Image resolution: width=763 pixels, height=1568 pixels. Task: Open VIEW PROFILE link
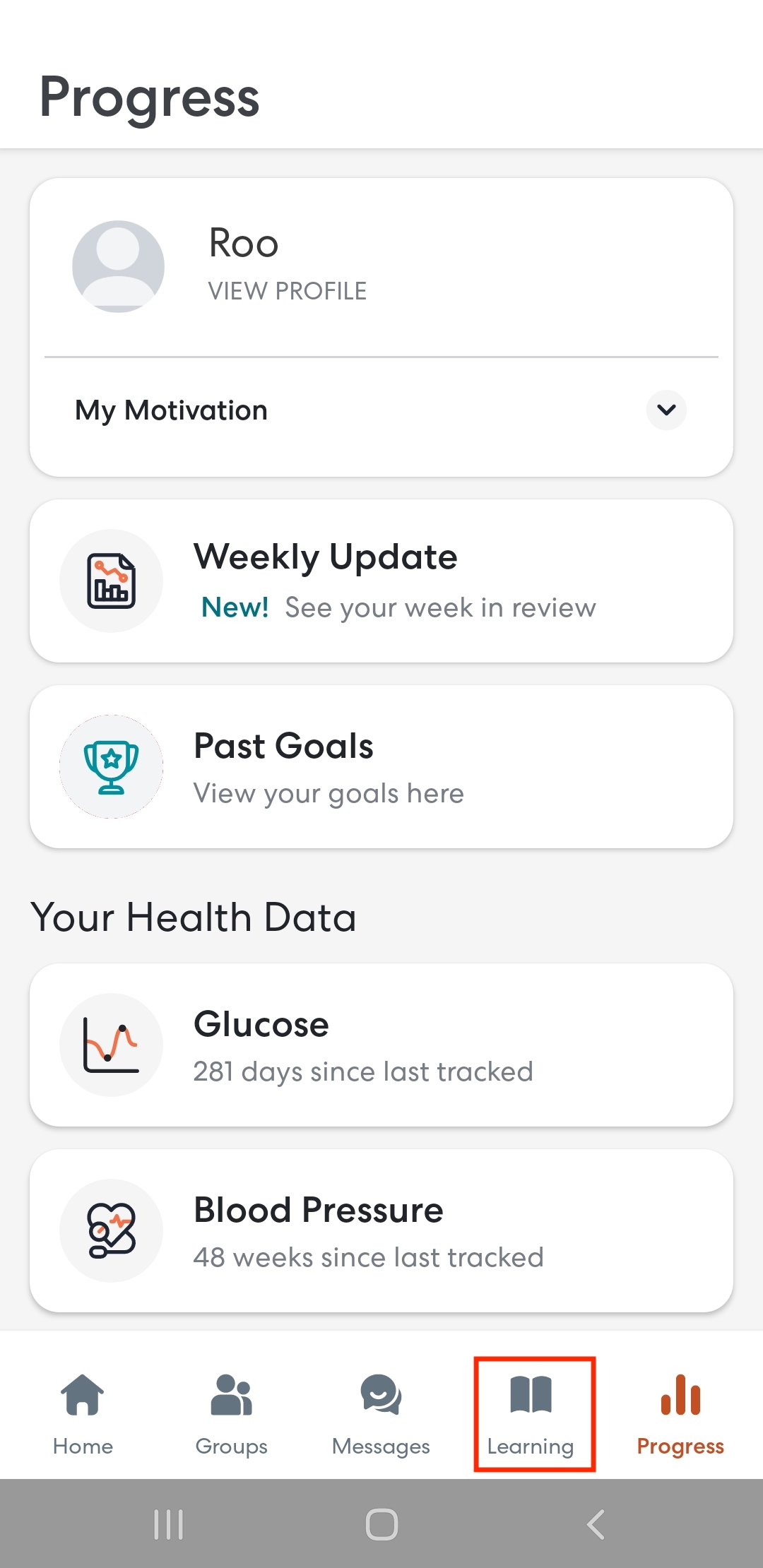click(287, 290)
